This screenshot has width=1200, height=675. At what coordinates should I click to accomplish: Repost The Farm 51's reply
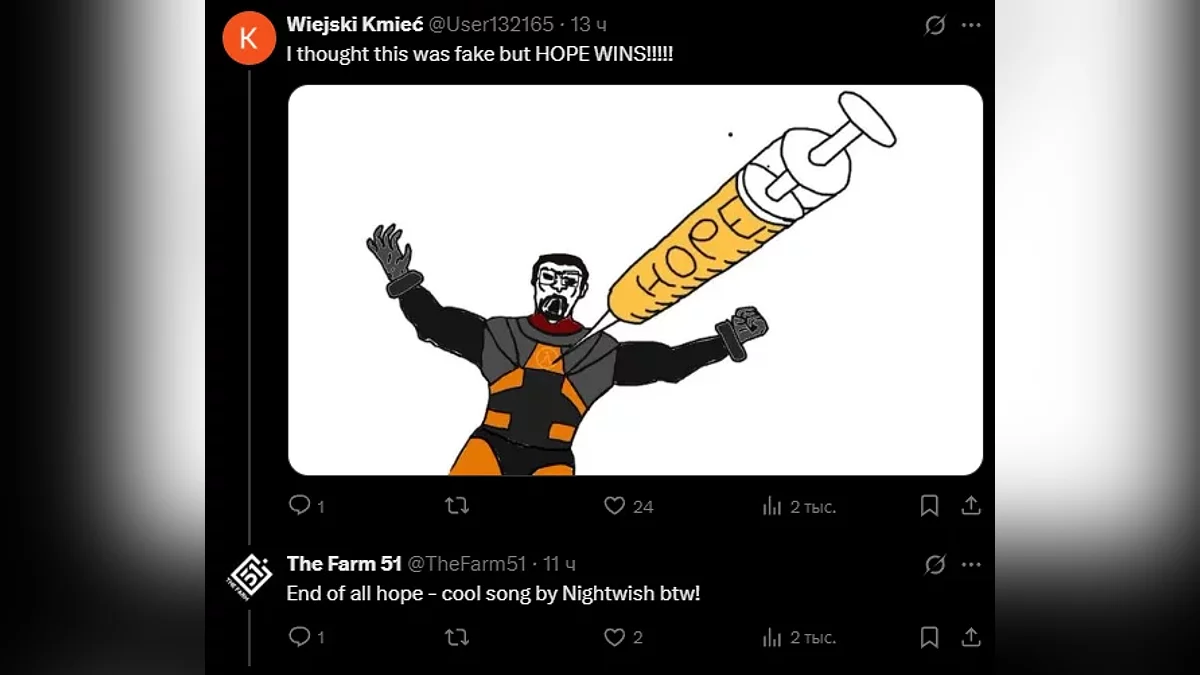point(456,637)
